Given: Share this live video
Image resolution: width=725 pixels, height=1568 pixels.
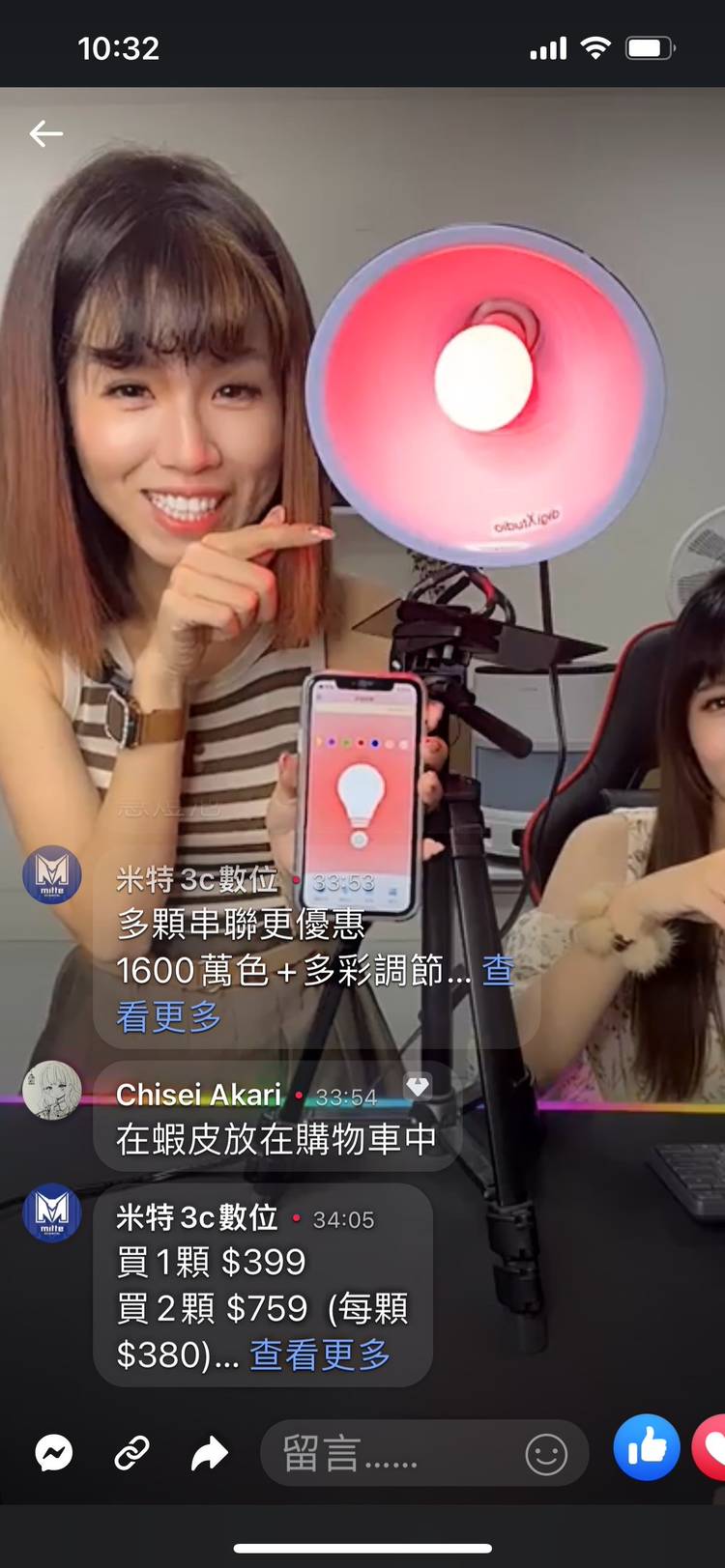Looking at the screenshot, I should 209,1453.
